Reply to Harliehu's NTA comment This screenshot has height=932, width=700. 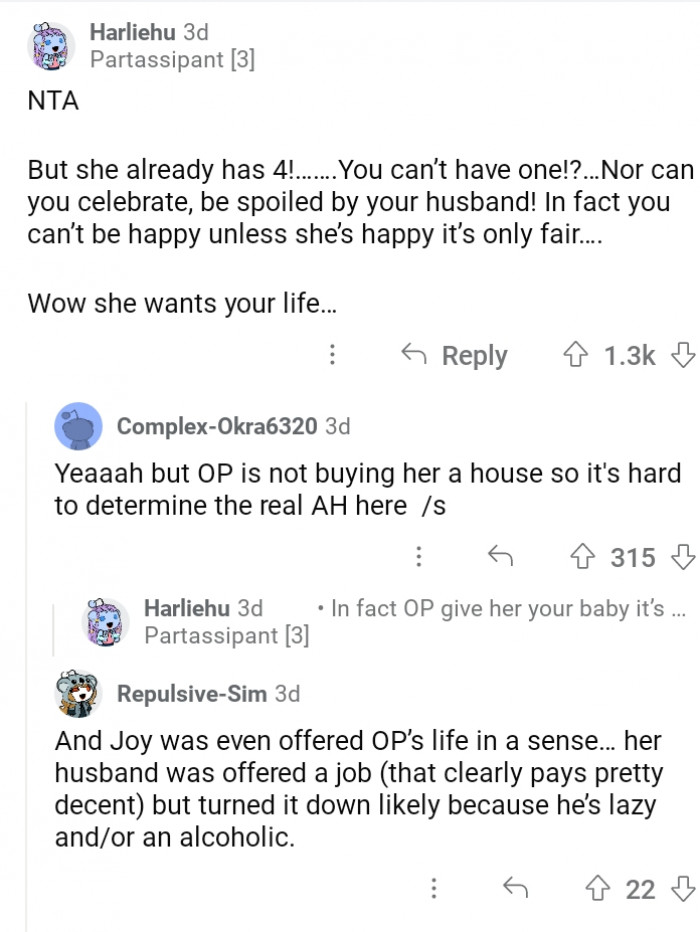454,355
